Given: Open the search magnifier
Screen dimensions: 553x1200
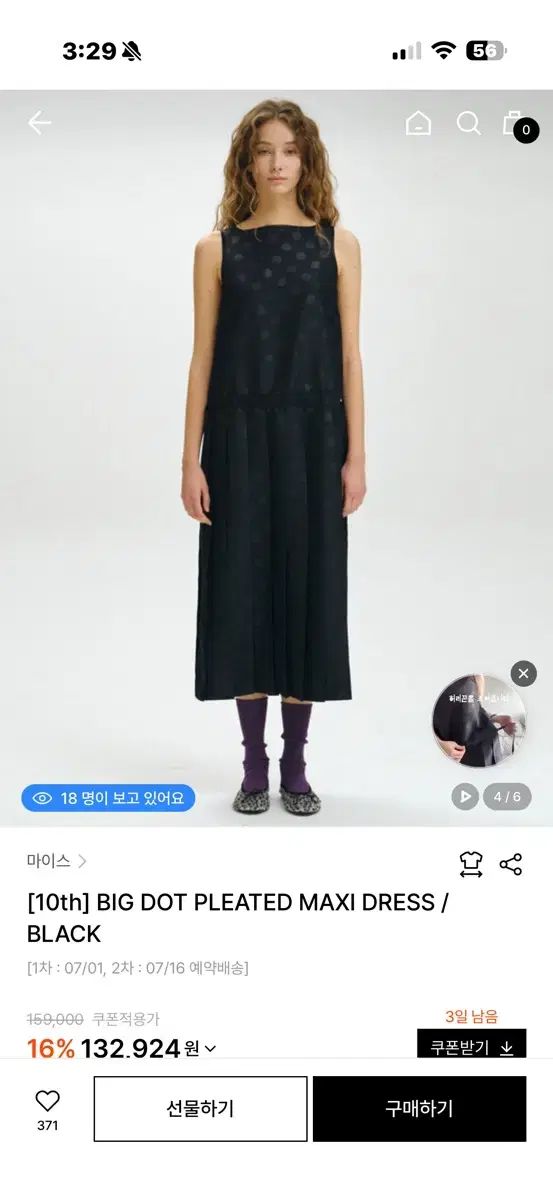Looking at the screenshot, I should click(x=469, y=123).
